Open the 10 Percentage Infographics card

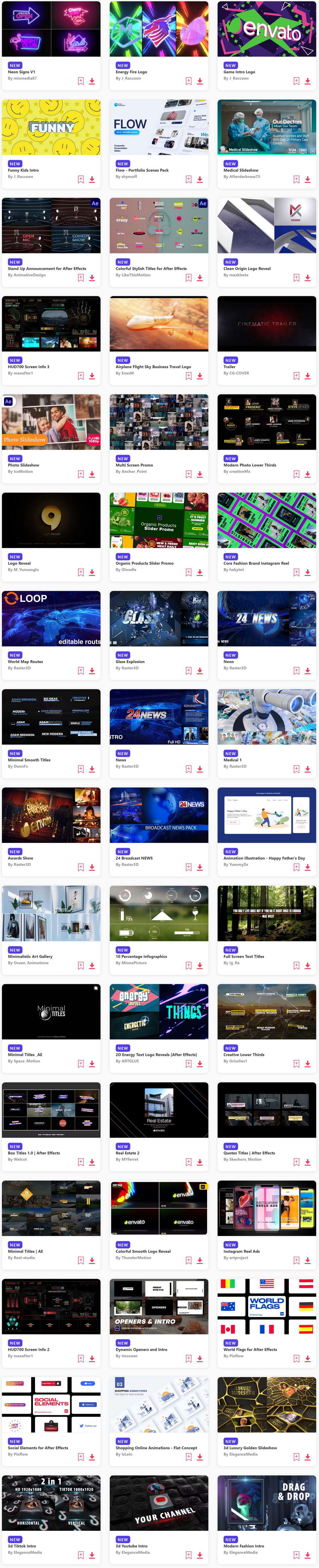(159, 913)
